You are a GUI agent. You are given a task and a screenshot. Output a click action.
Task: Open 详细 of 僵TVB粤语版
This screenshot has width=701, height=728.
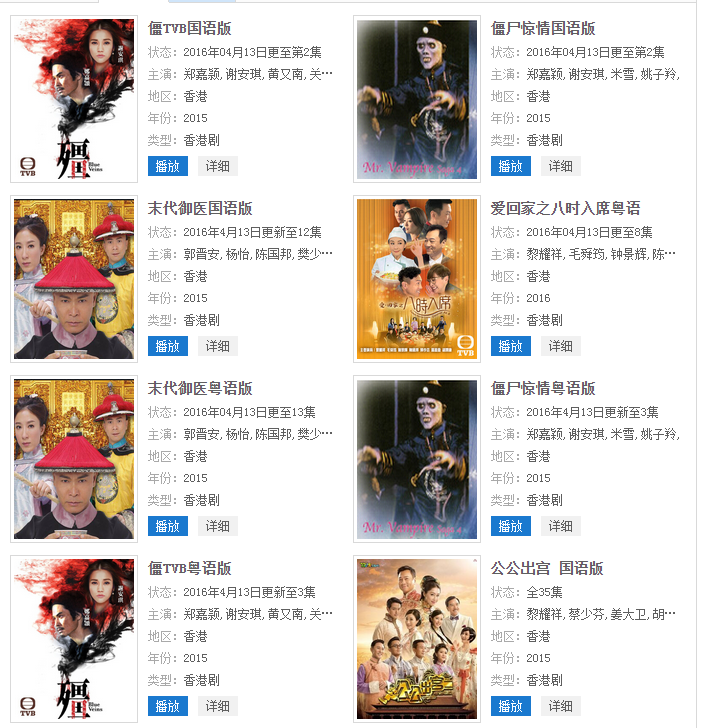click(x=217, y=706)
